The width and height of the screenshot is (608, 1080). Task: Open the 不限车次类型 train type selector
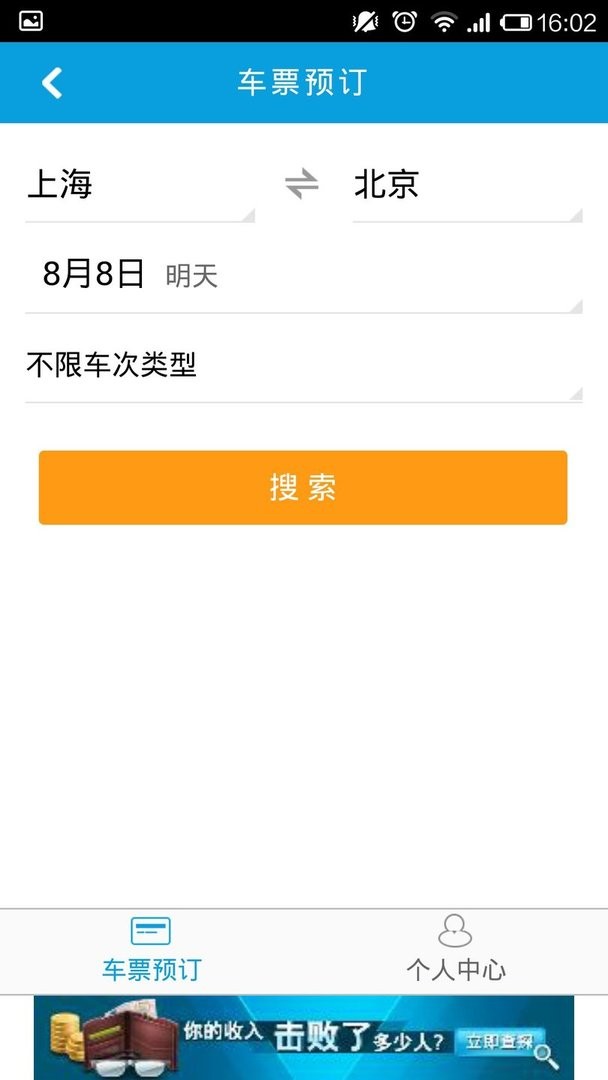coord(303,366)
